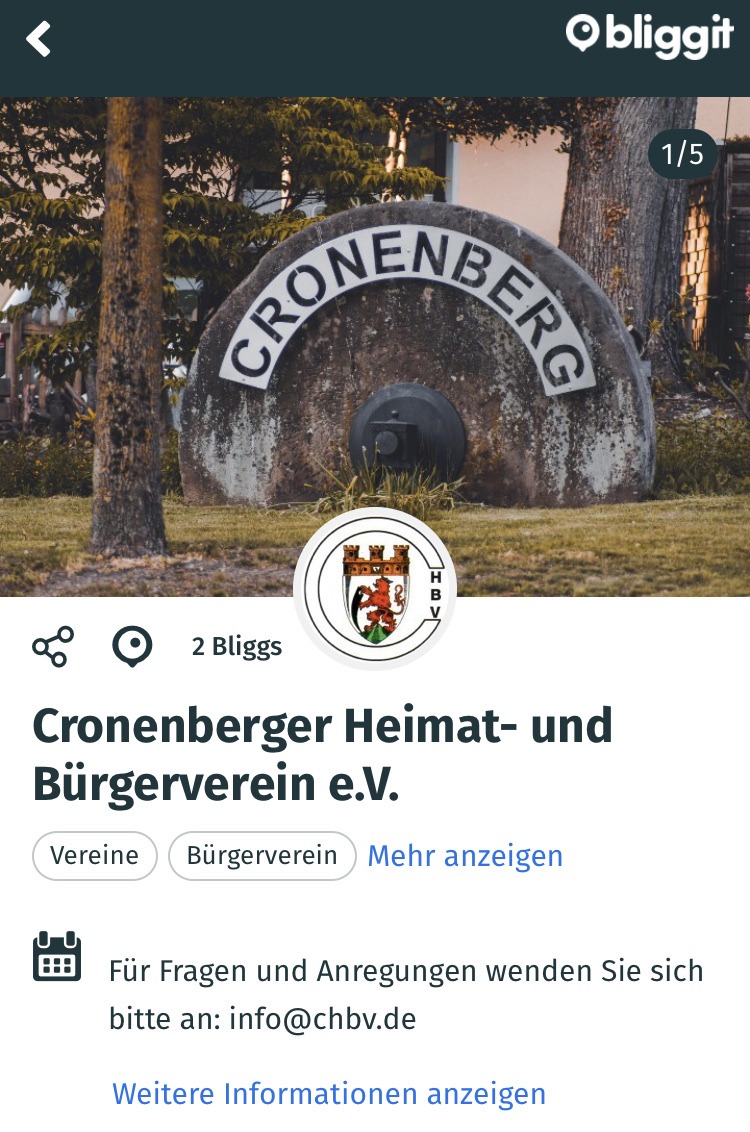Image resolution: width=750 pixels, height=1132 pixels.
Task: Go back using the top-left arrow
Action: pos(38,40)
